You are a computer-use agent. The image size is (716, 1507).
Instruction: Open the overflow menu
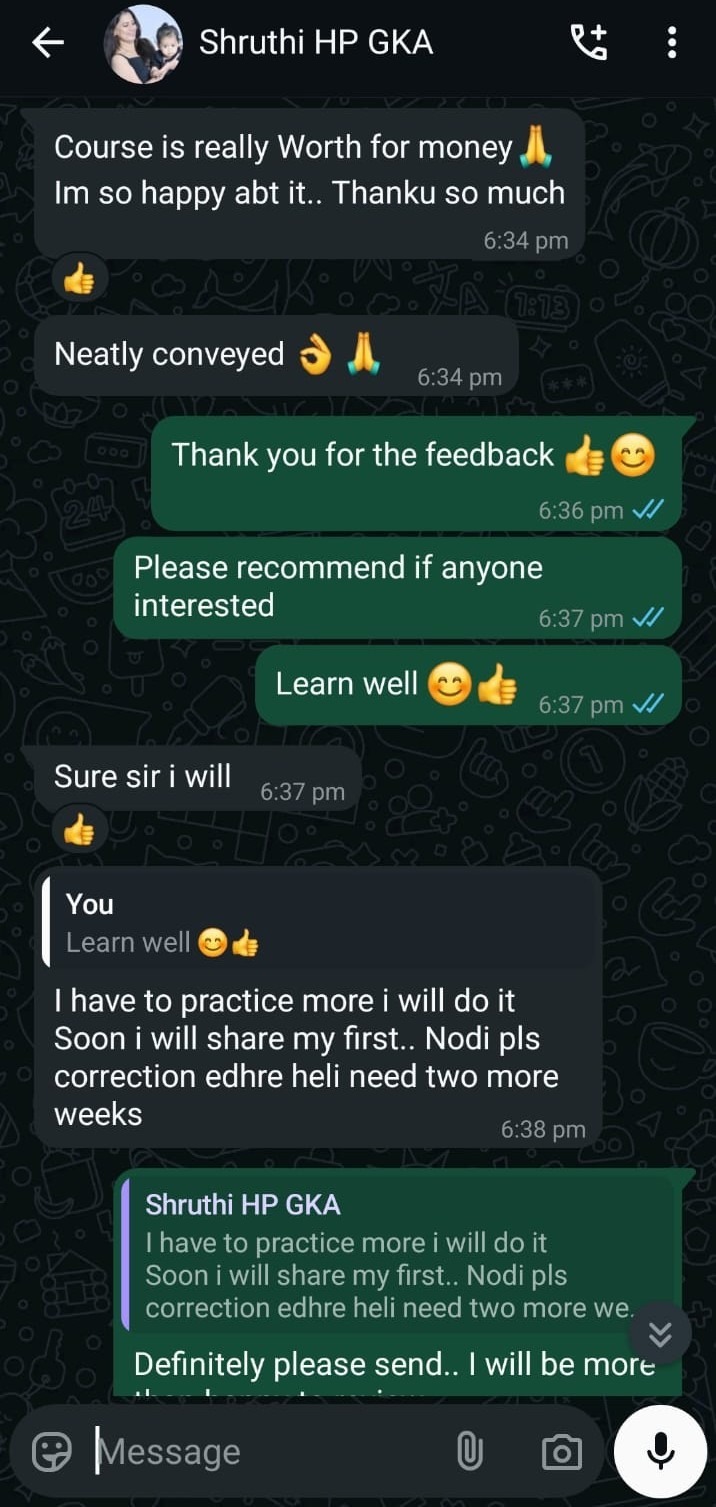(x=671, y=43)
